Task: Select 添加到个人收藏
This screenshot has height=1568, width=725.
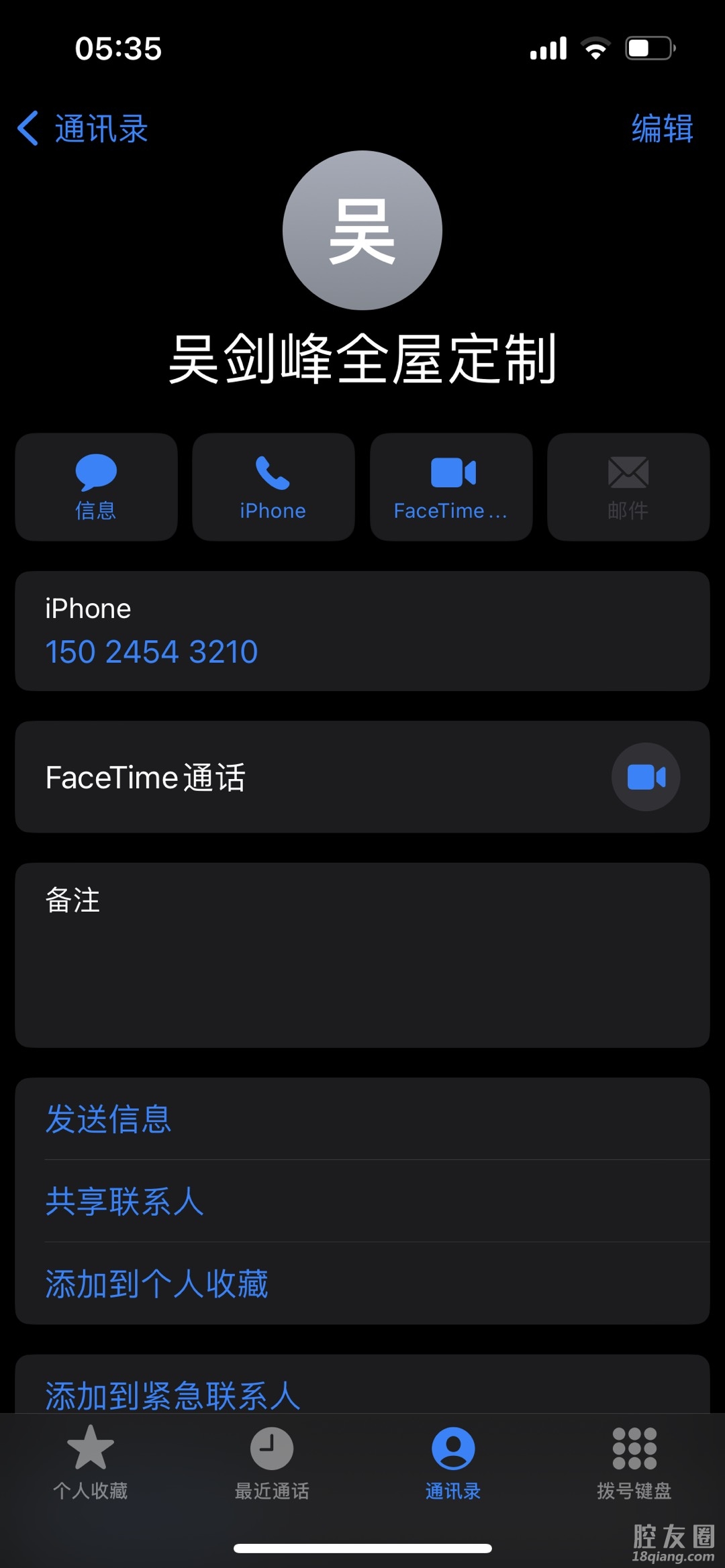Action: pyautogui.click(x=157, y=1284)
